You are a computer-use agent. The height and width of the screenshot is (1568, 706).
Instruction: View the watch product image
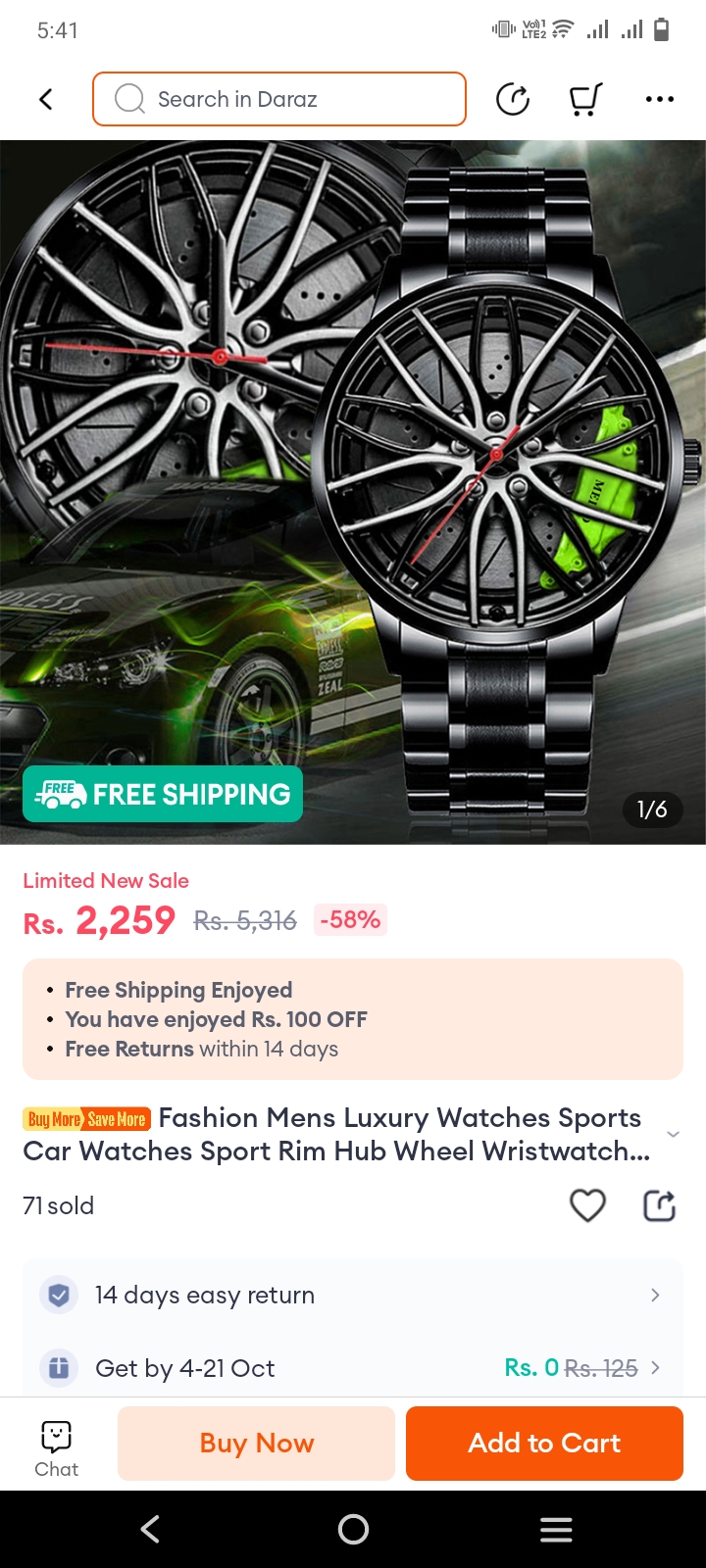(x=353, y=490)
